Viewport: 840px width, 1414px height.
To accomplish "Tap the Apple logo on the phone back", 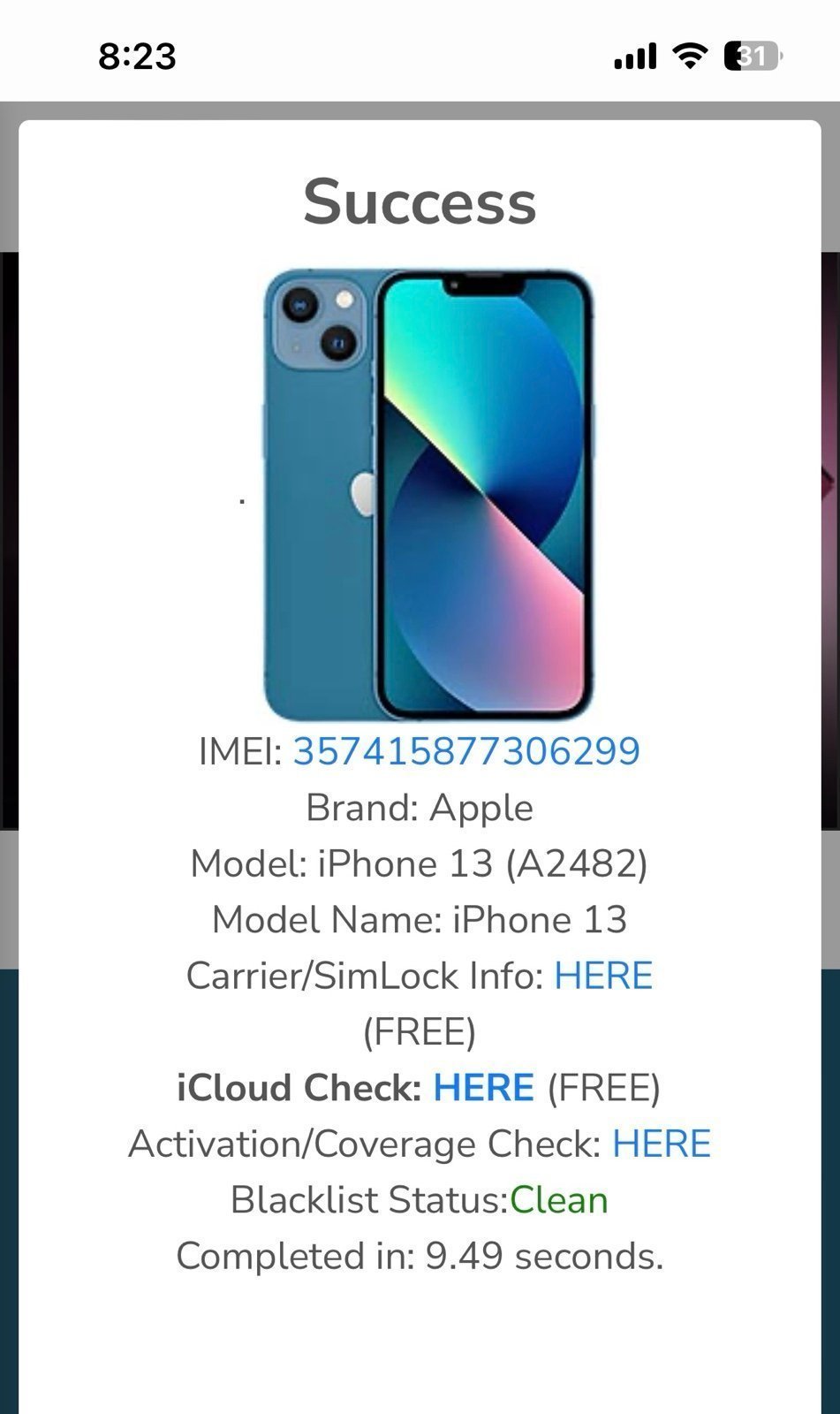I will (364, 491).
